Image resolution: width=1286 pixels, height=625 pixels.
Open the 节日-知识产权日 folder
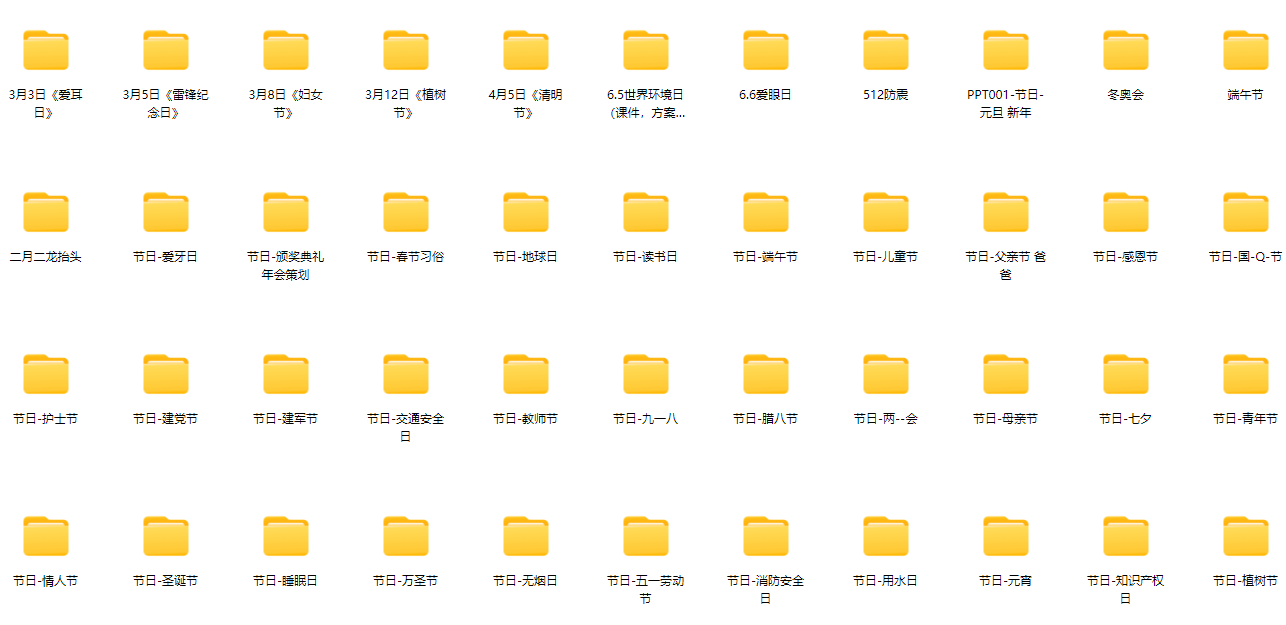pyautogui.click(x=1125, y=537)
